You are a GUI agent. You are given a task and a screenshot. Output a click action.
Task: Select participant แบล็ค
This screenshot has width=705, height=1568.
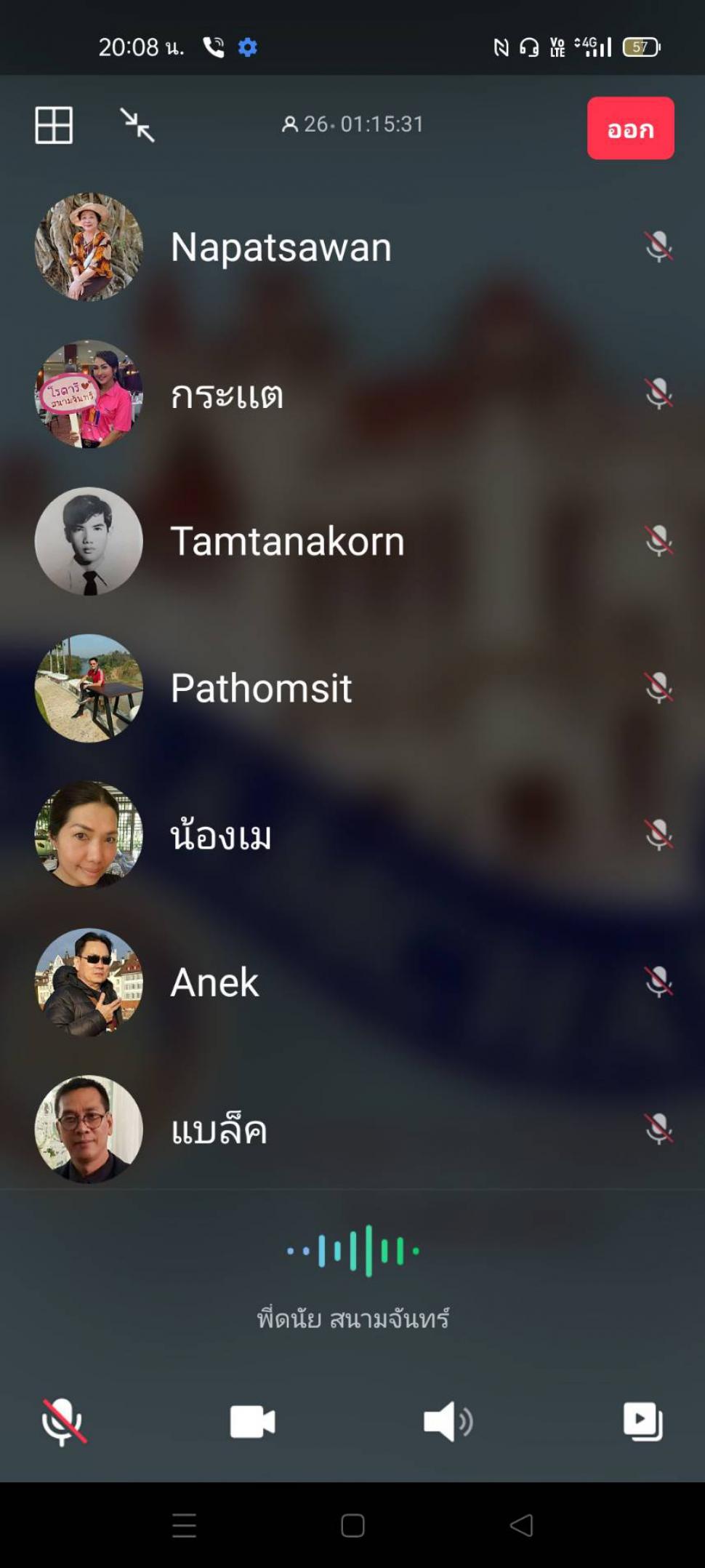coord(352,1129)
